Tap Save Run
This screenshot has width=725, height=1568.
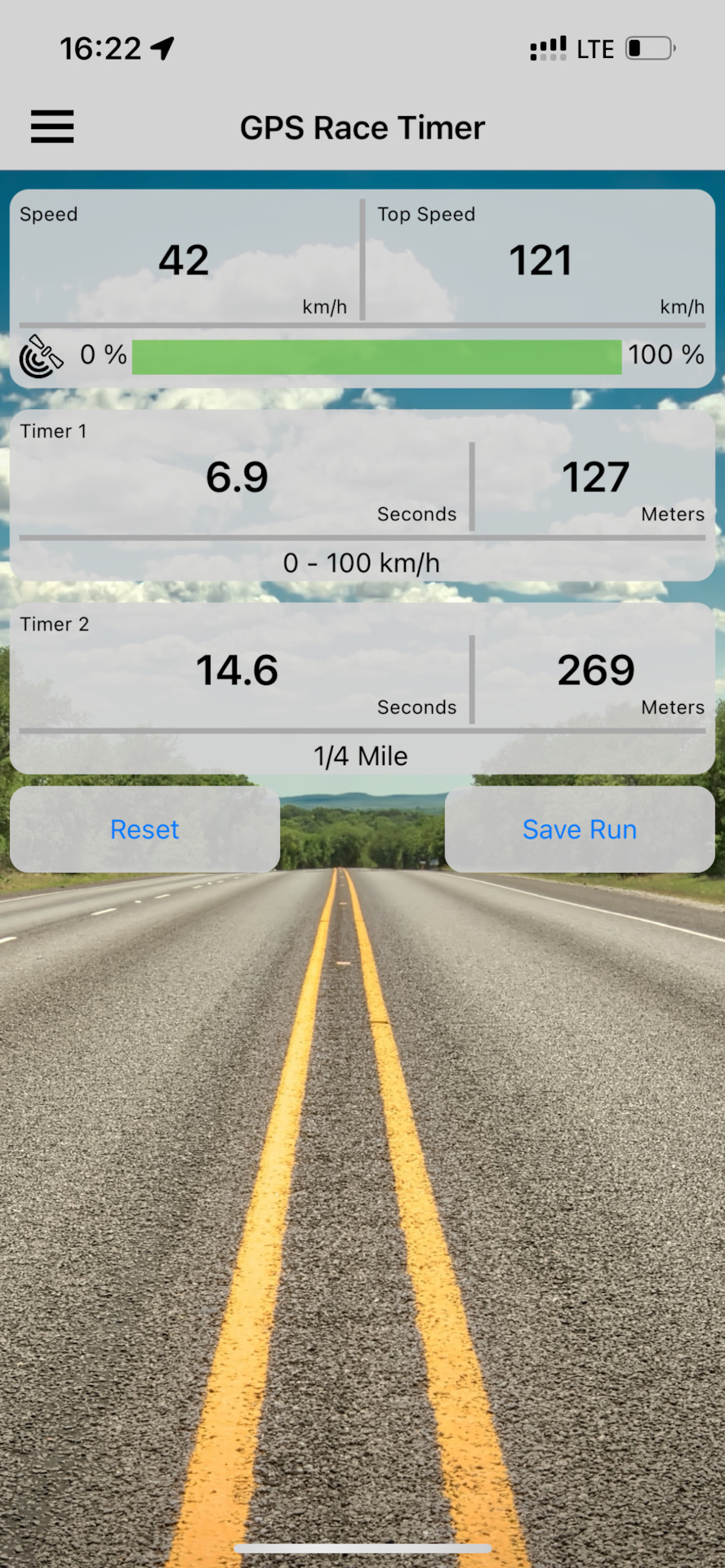pos(580,829)
